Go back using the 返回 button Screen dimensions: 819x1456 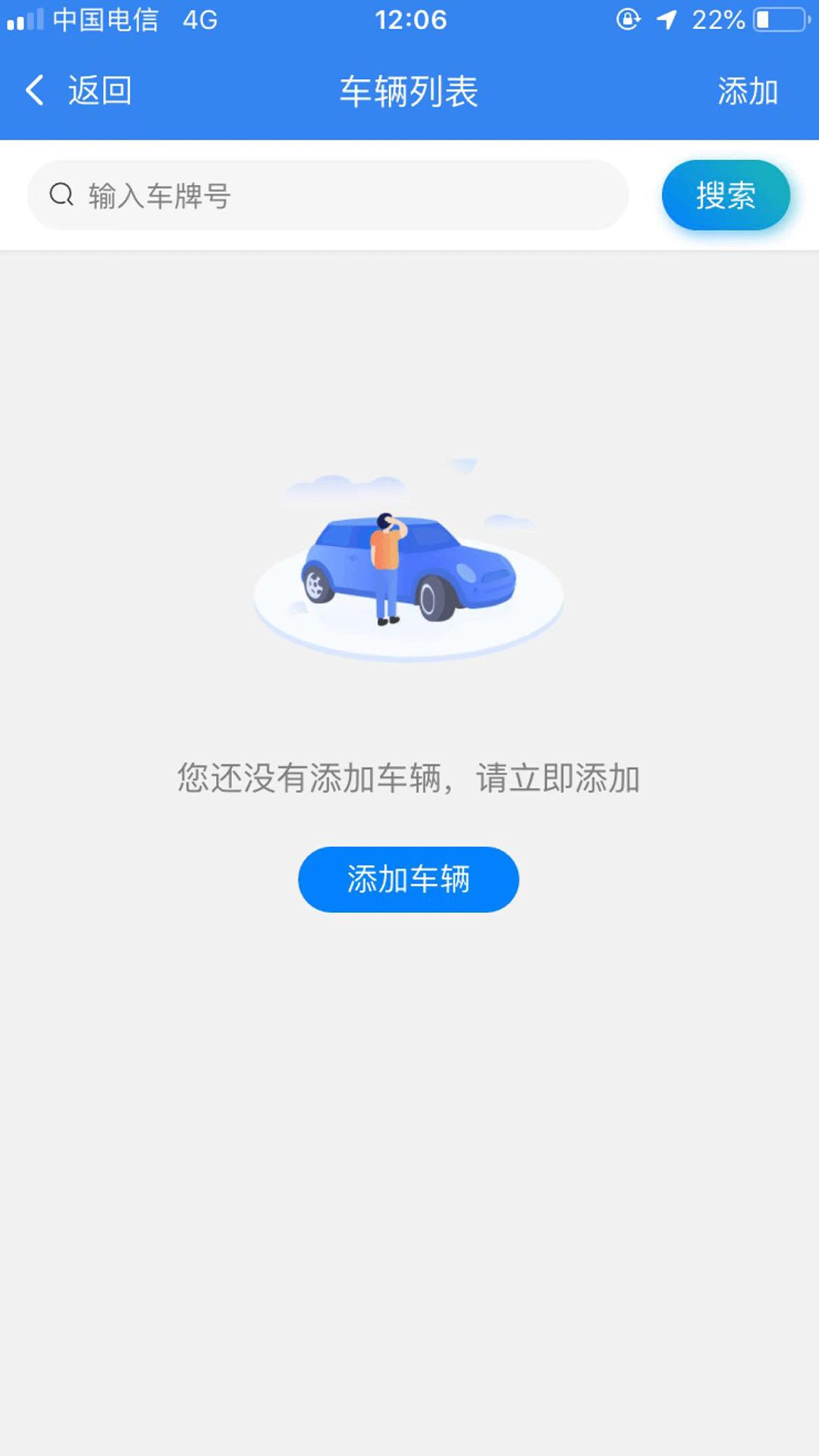pos(79,91)
